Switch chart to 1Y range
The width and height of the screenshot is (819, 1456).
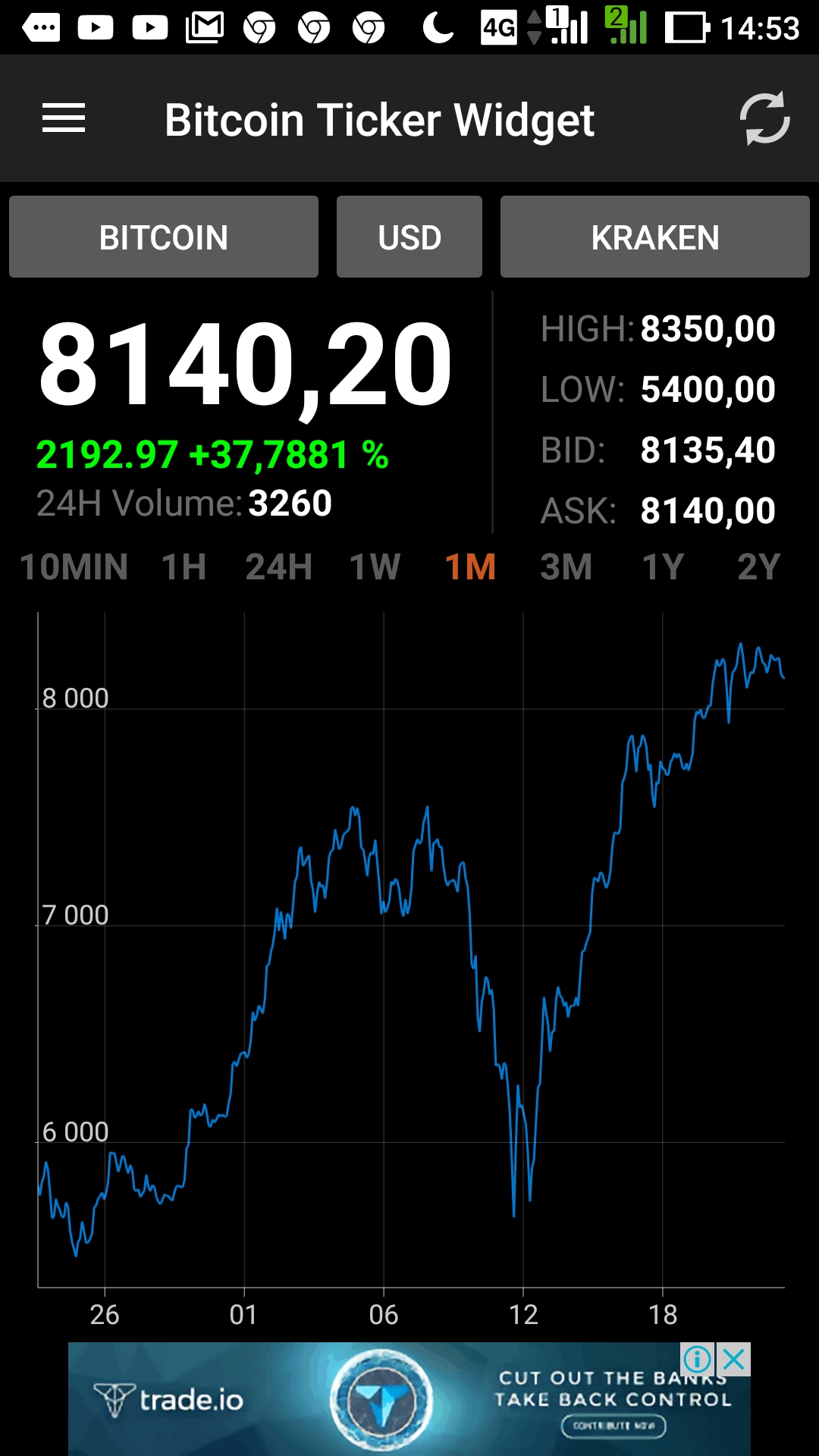pyautogui.click(x=663, y=567)
